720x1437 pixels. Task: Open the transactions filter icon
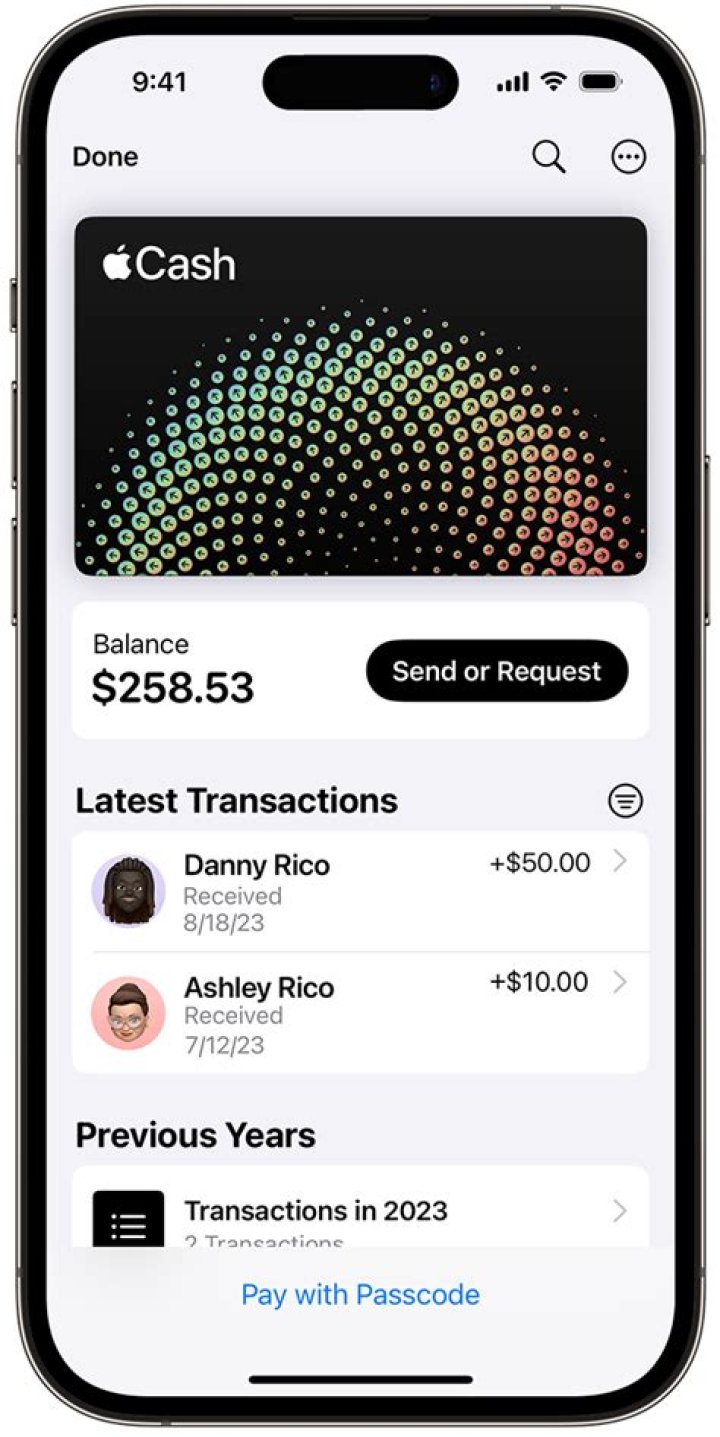tap(625, 801)
